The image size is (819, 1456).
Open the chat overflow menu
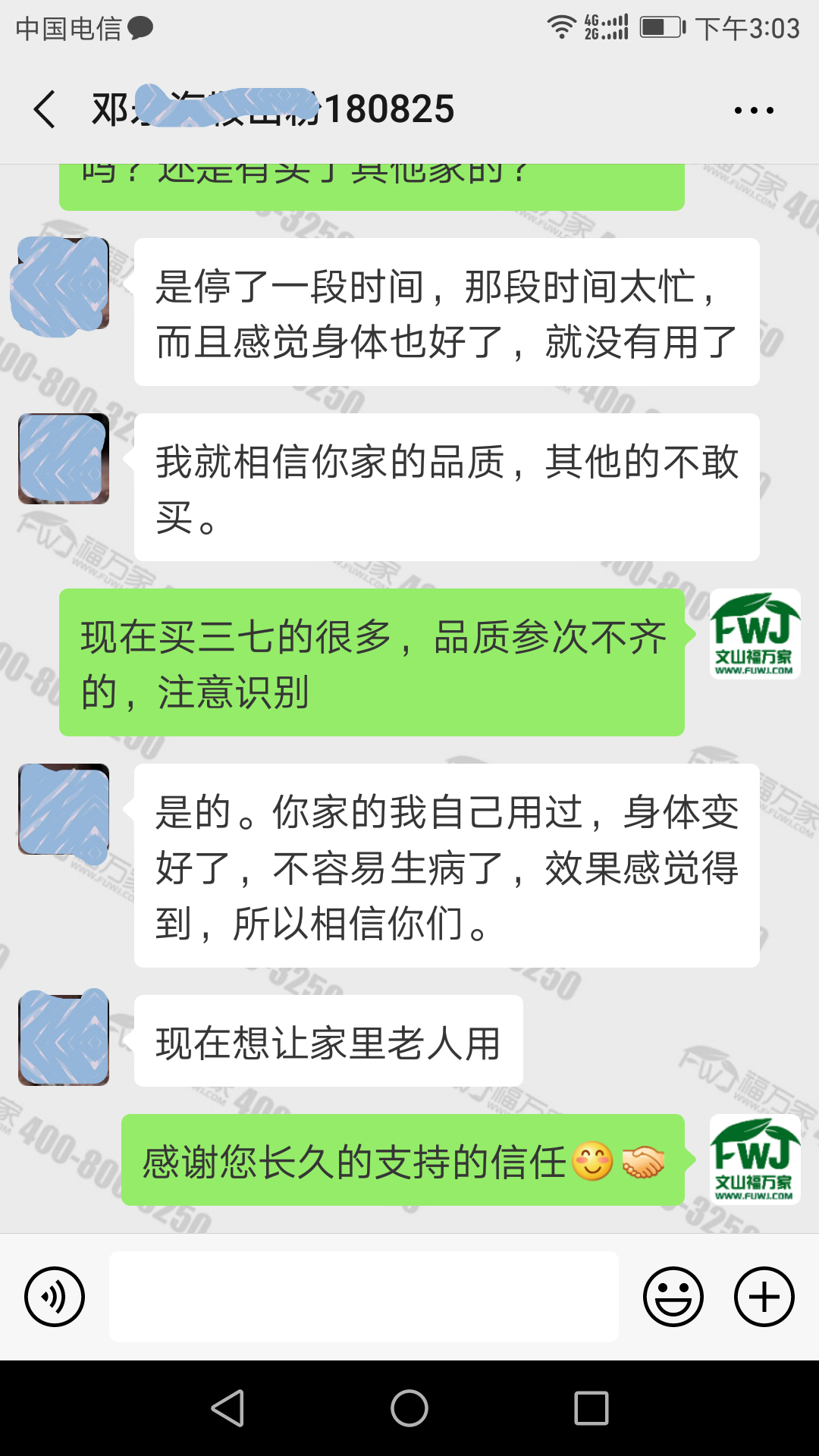pos(754,111)
